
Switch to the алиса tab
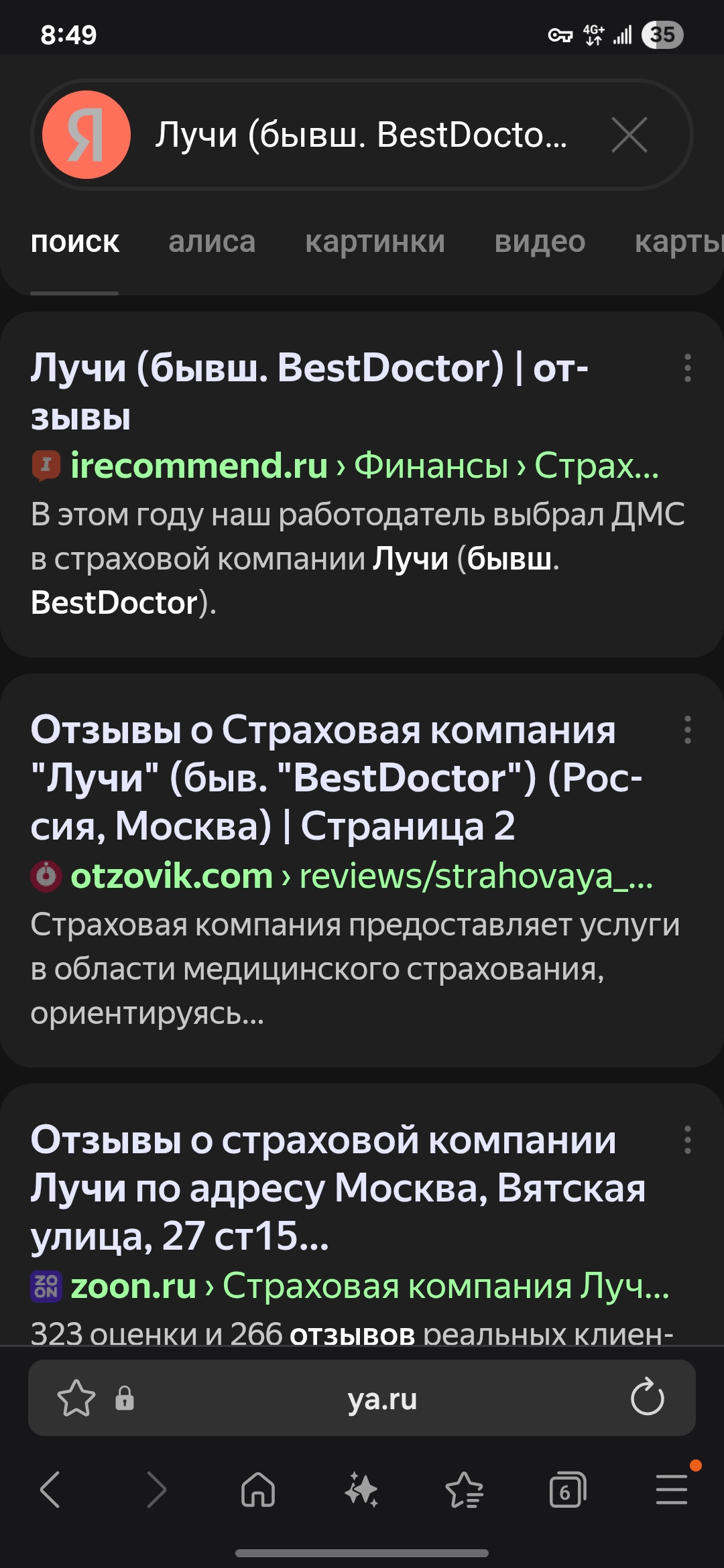(212, 242)
